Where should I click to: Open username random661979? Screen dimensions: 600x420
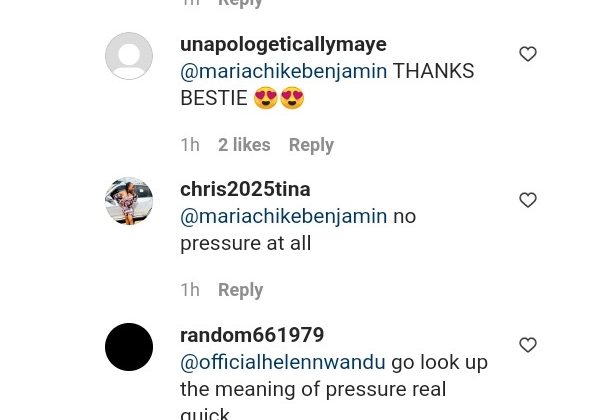(x=252, y=335)
